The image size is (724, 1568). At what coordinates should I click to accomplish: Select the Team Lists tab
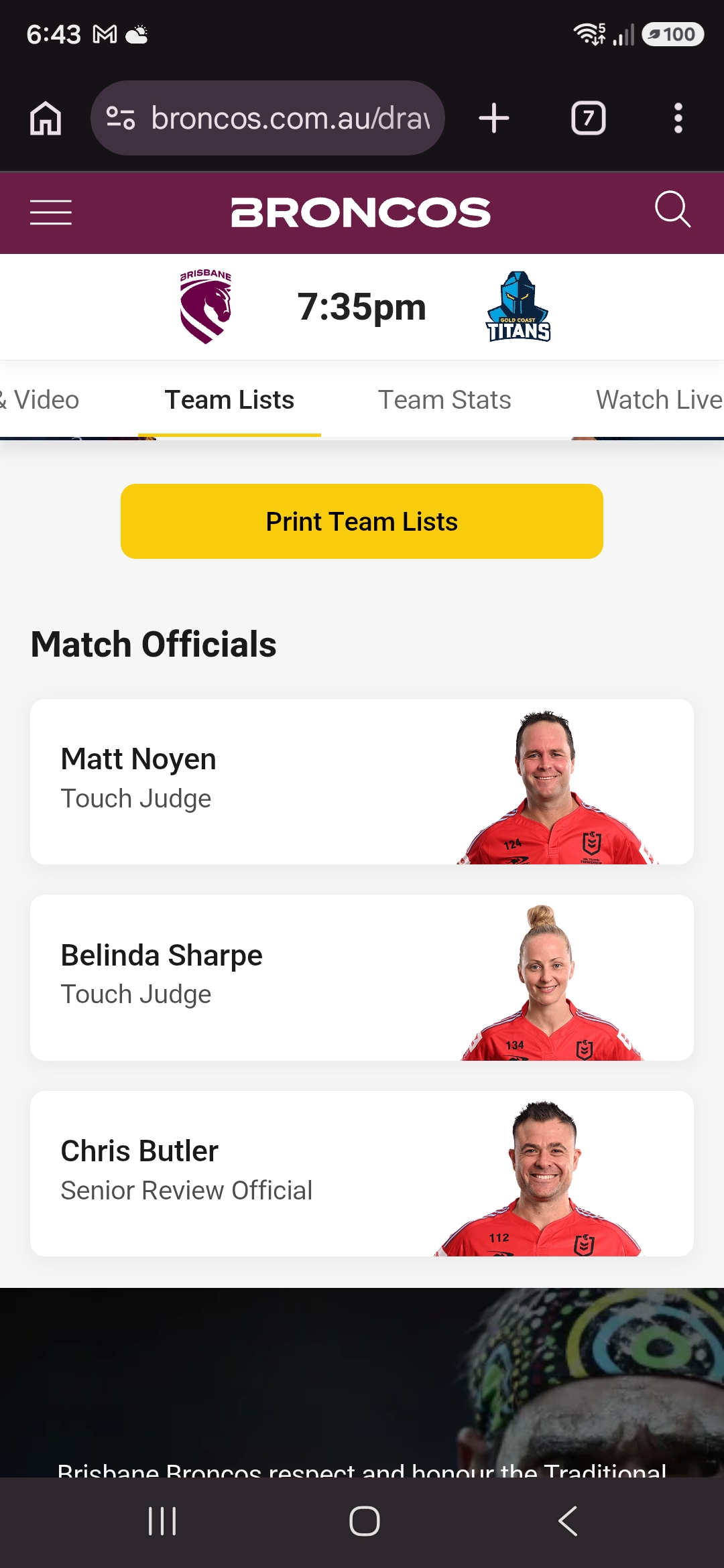coord(229,400)
